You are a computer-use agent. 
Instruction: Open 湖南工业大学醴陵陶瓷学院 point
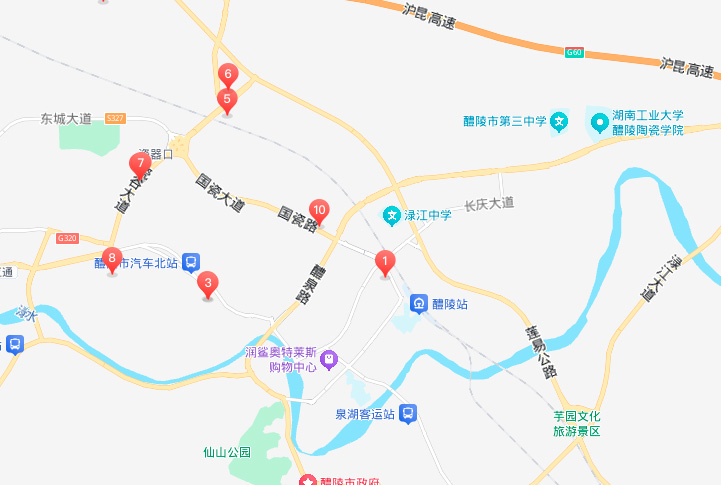[x=599, y=123]
